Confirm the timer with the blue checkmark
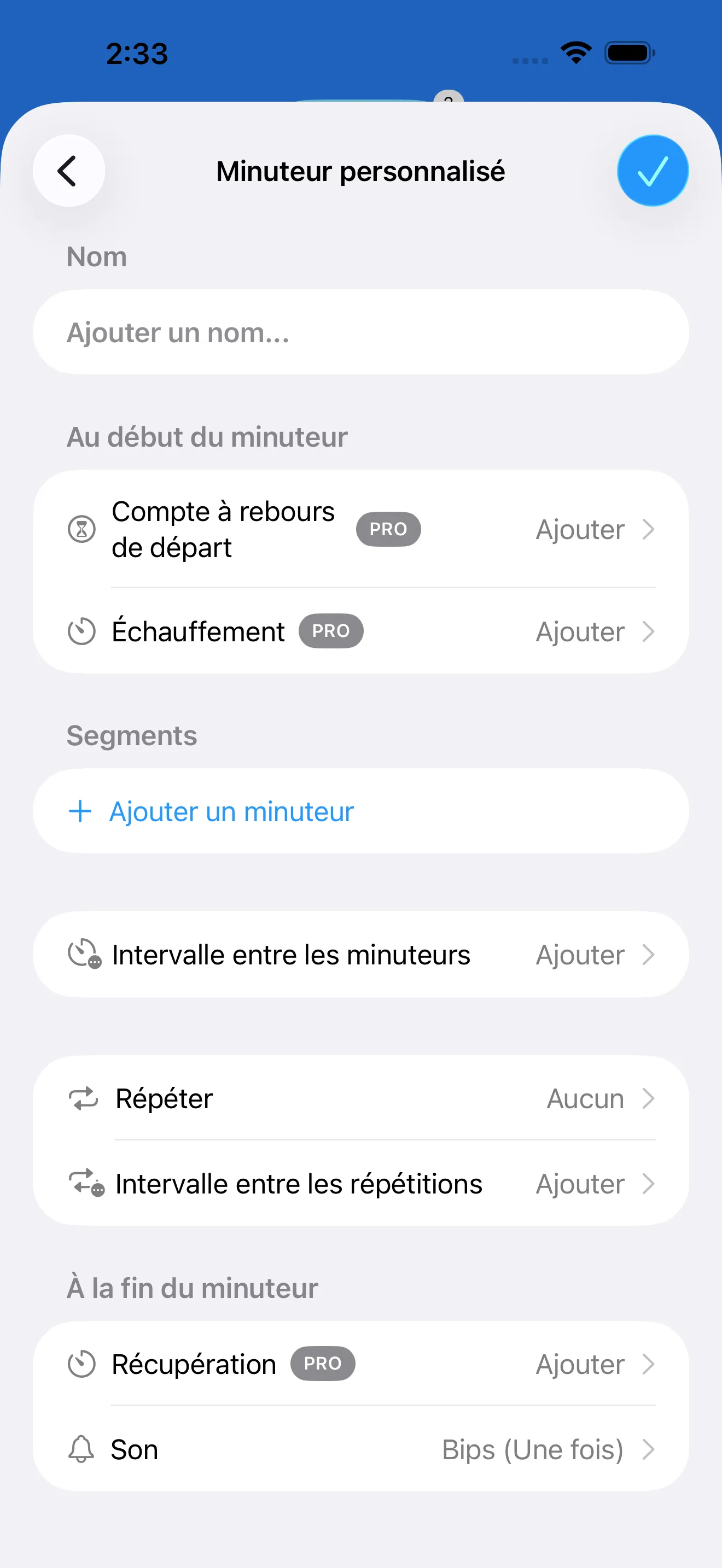This screenshot has height=1568, width=722. tap(652, 171)
